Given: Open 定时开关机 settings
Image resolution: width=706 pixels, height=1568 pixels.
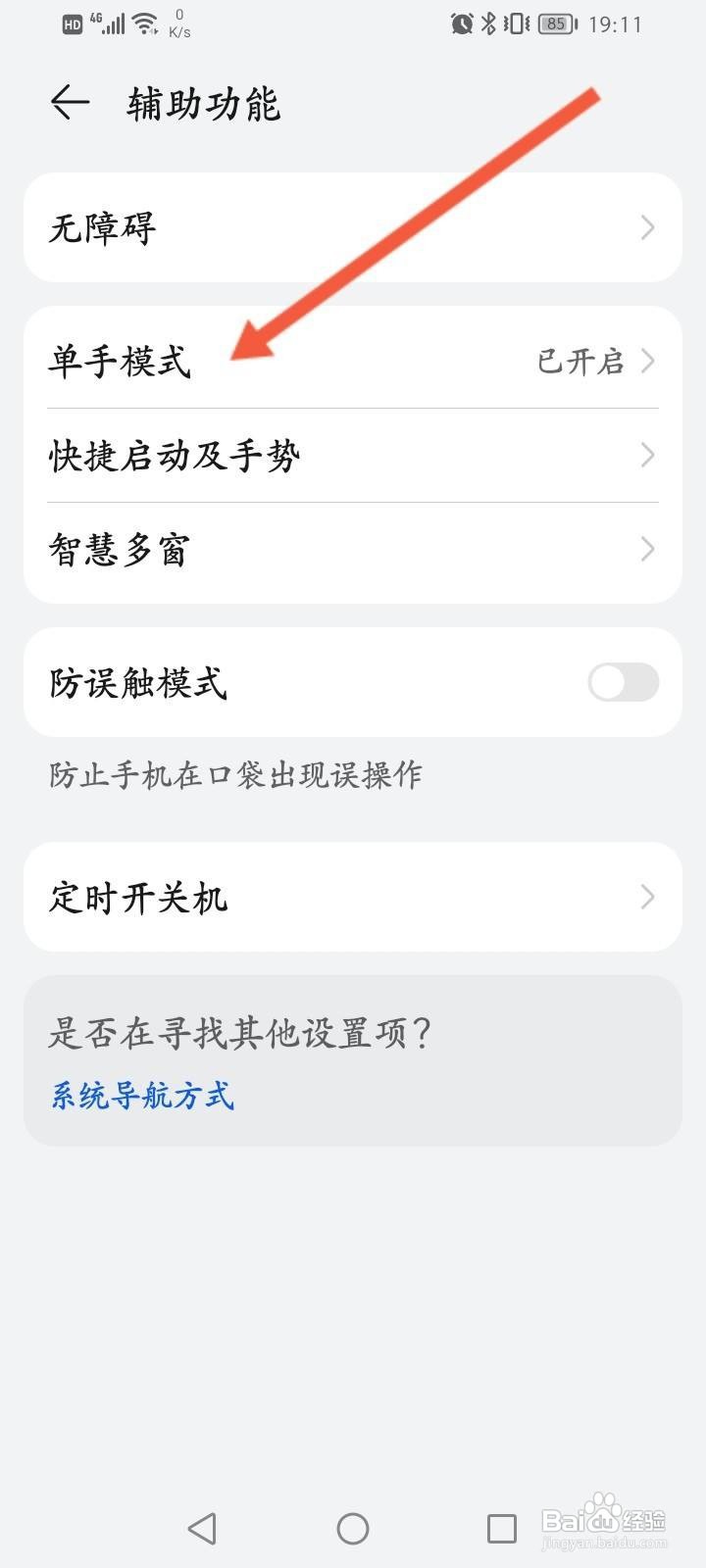Looking at the screenshot, I should click(x=353, y=897).
